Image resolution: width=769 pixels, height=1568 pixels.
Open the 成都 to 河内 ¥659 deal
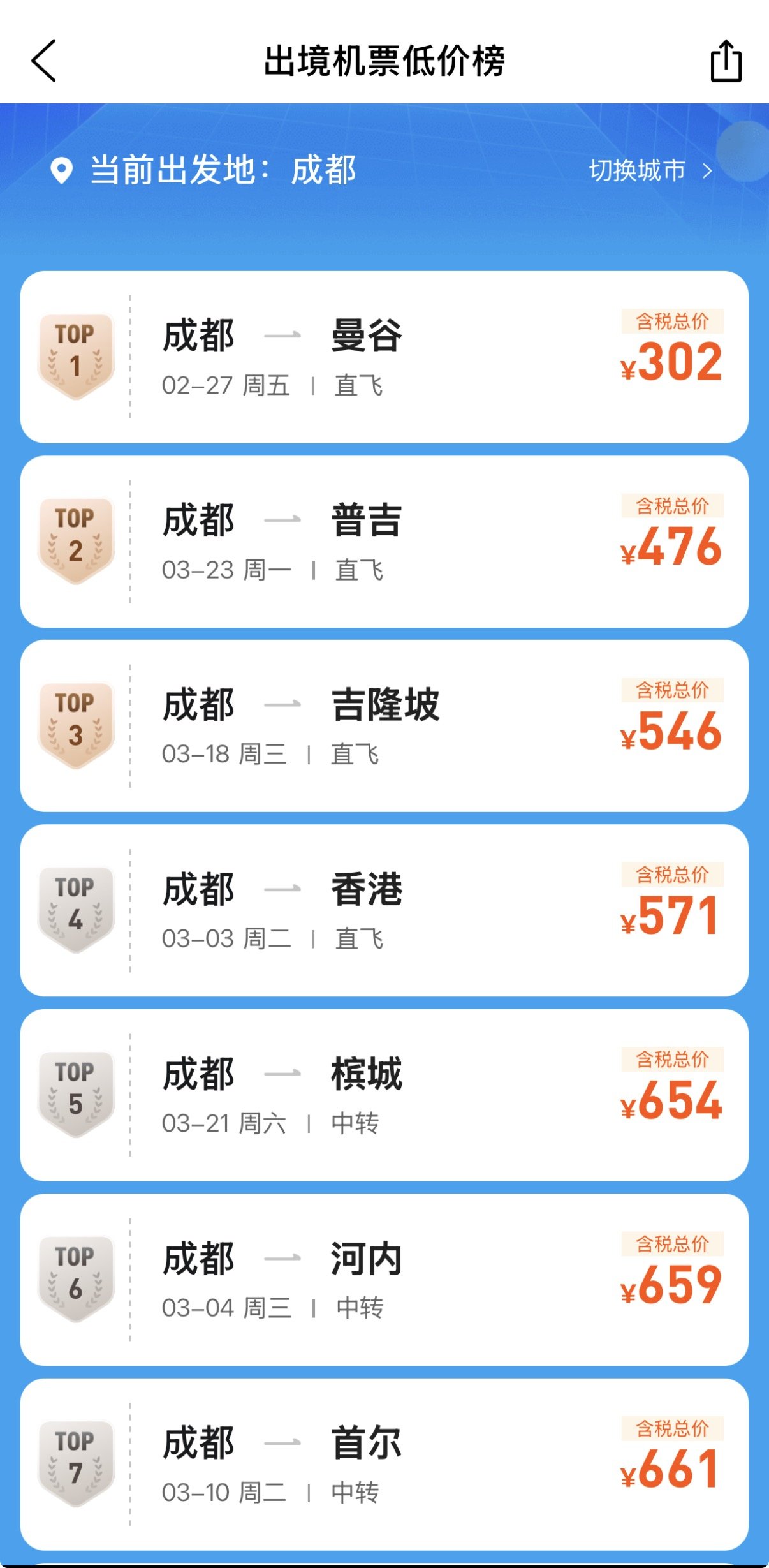pos(384,1279)
